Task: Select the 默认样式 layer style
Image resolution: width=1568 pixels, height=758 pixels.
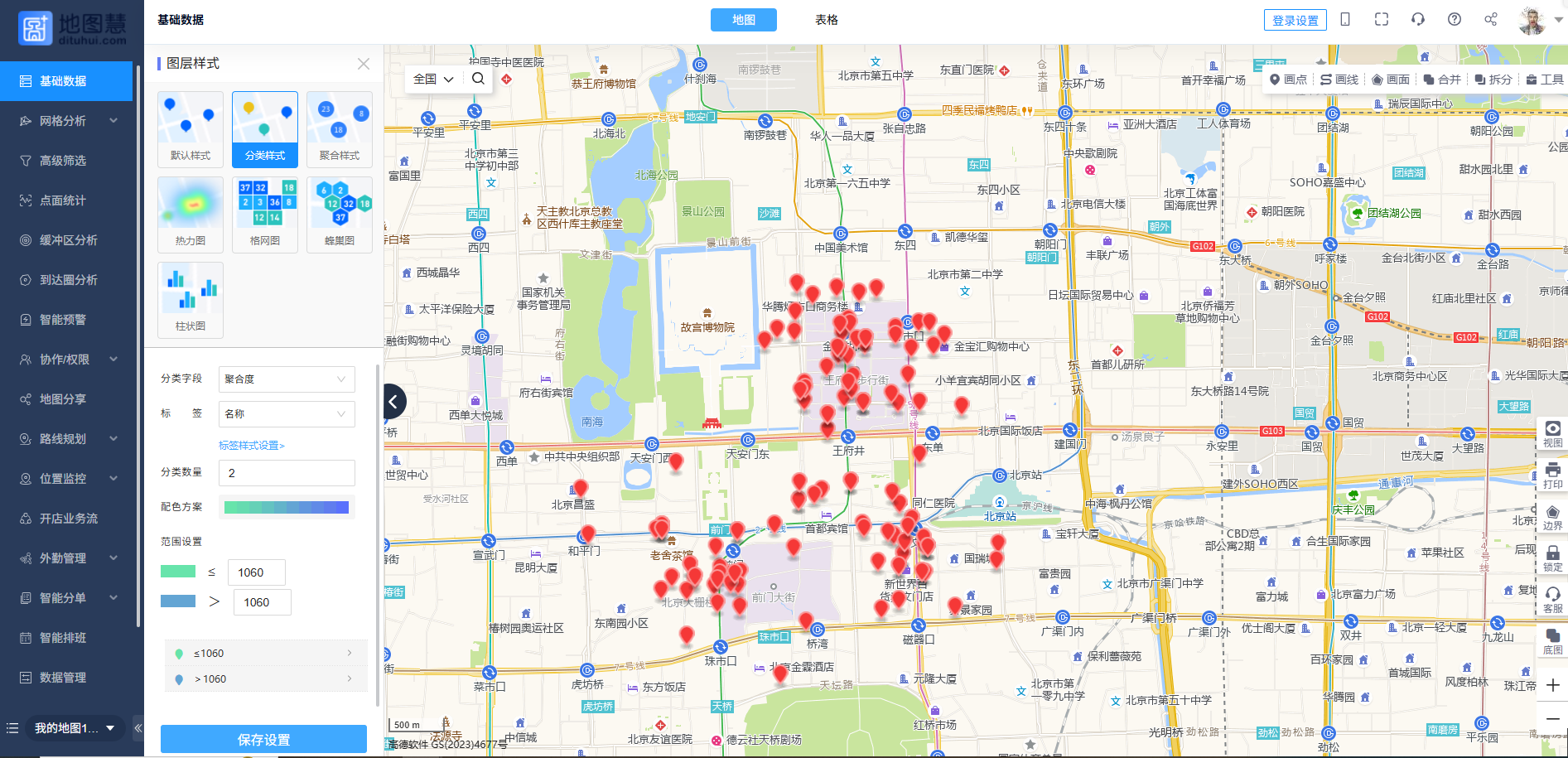Action: (191, 128)
